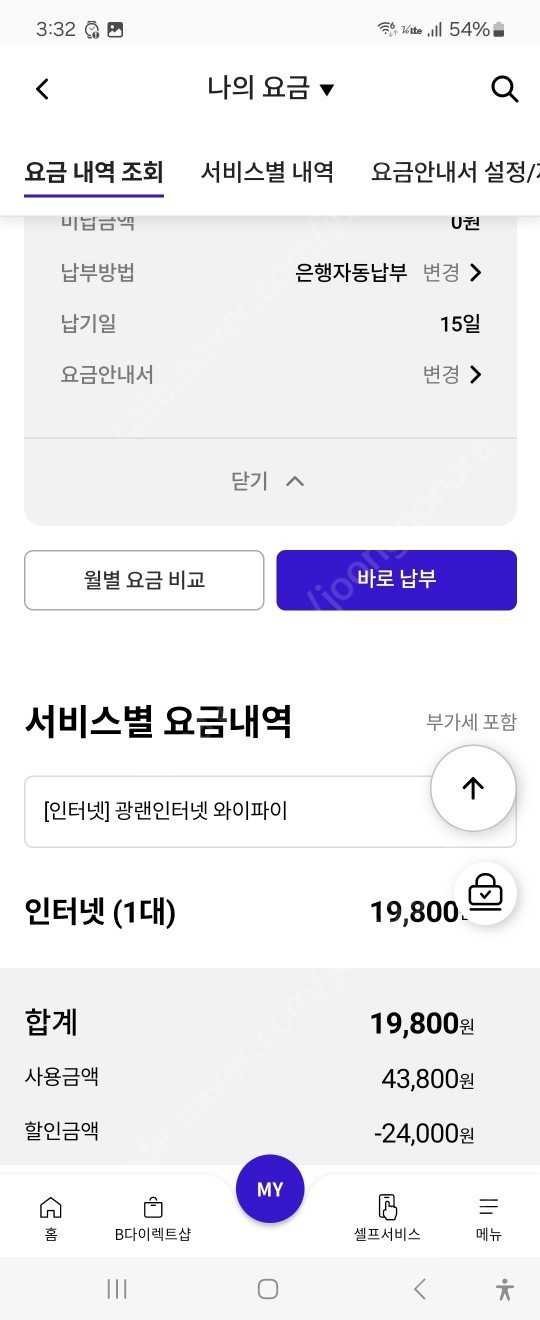Viewport: 540px width, 1320px height.
Task: Pay now with 바로 납부
Action: pos(397,580)
